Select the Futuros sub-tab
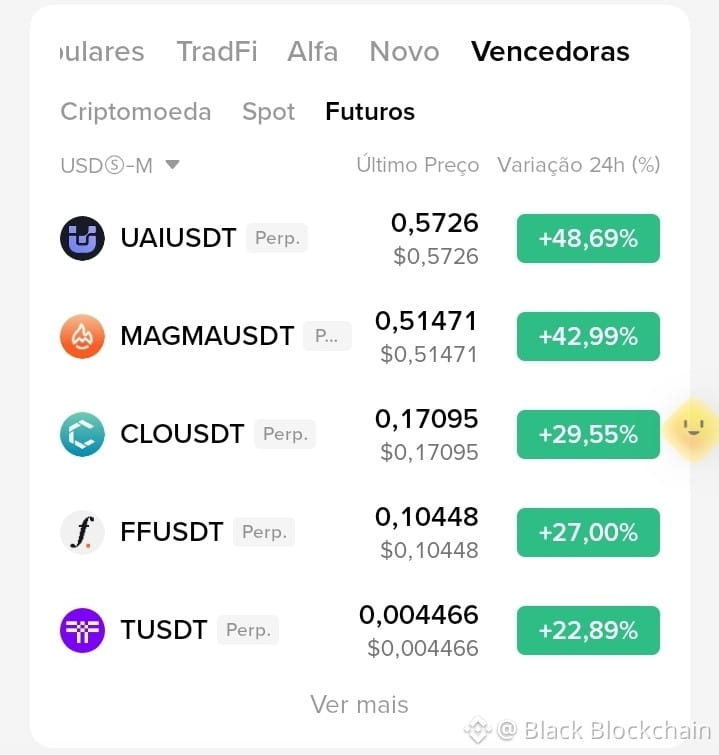719x755 pixels. click(x=370, y=112)
